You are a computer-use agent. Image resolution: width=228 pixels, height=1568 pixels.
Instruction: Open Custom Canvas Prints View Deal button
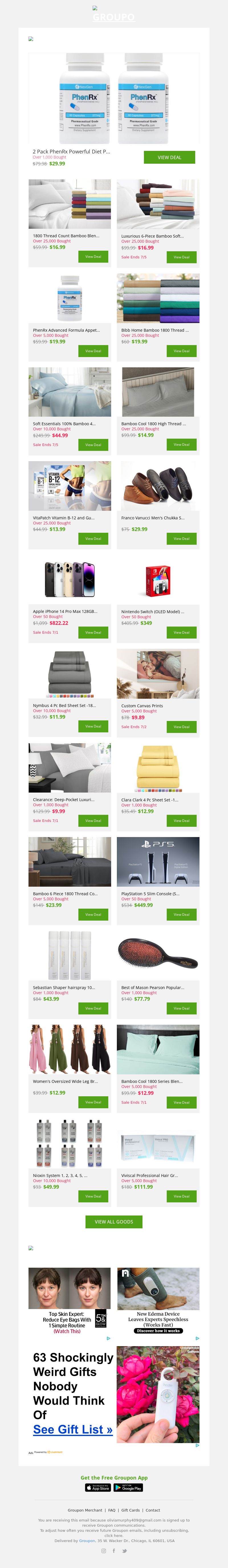click(181, 727)
